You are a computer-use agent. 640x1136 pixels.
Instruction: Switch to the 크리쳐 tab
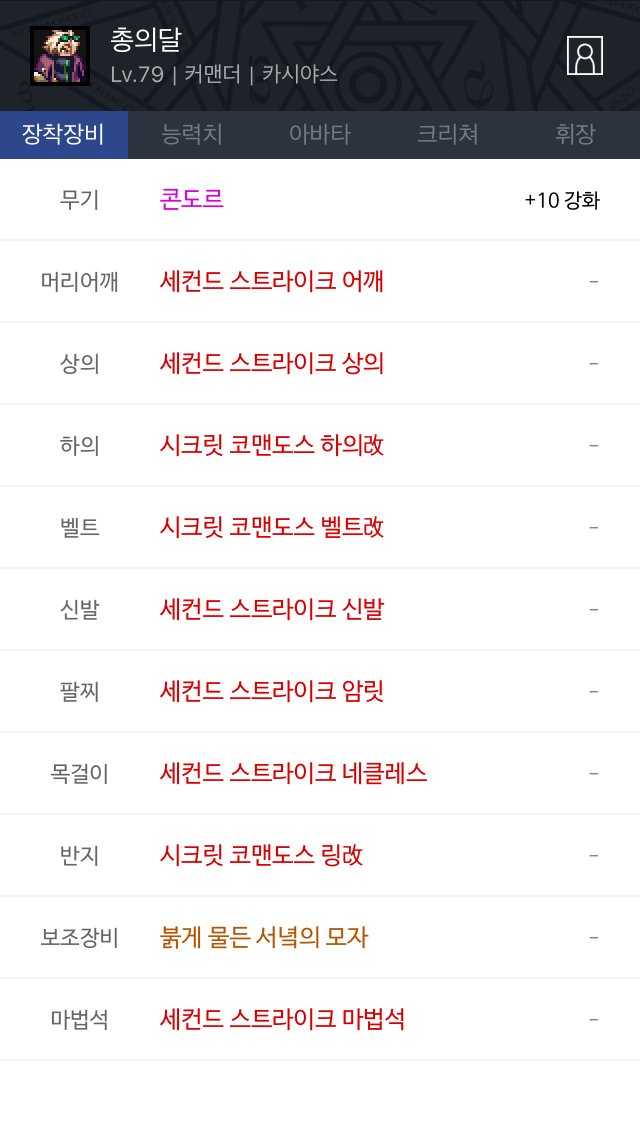point(448,134)
